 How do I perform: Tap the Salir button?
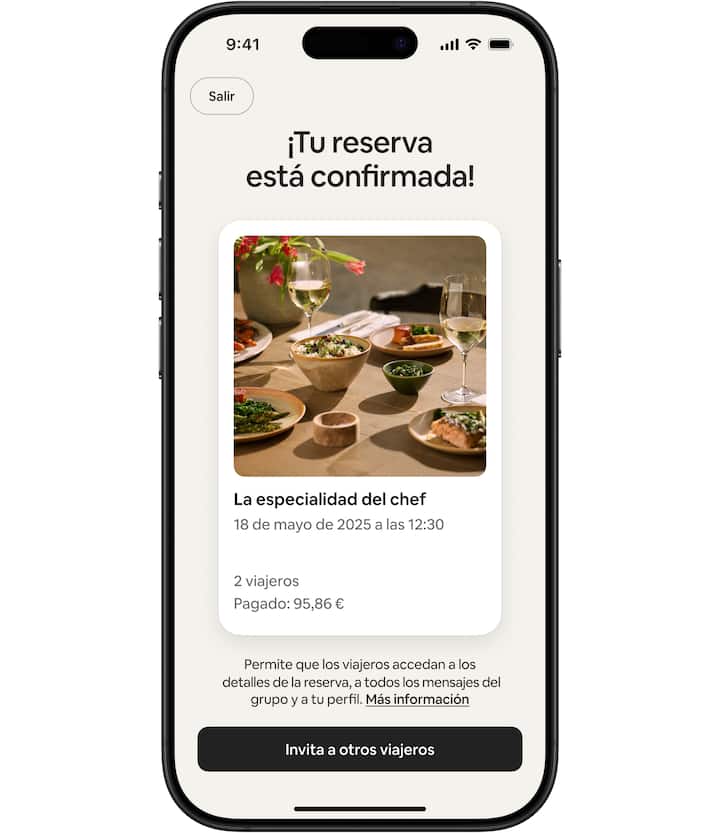221,96
